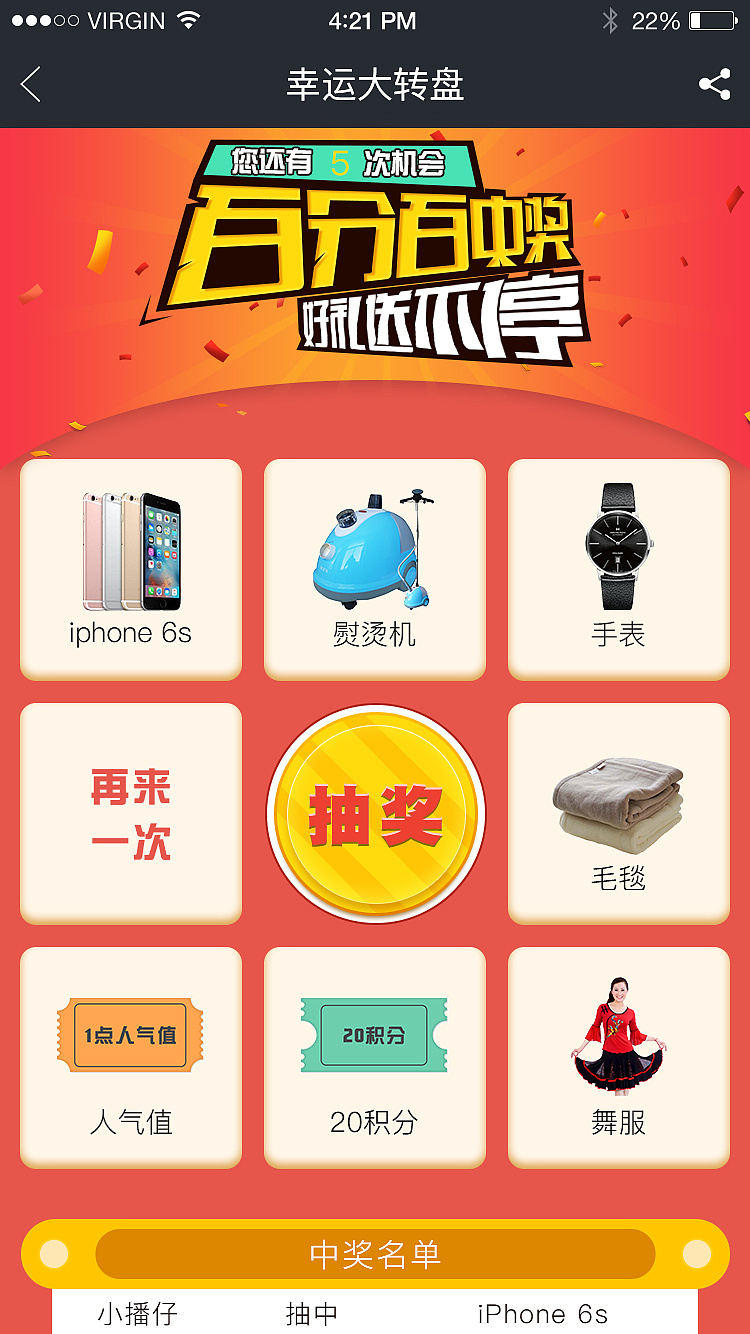Viewport: 750px width, 1334px height.
Task: Open the 中奖名单 winners list bar
Action: (375, 1254)
